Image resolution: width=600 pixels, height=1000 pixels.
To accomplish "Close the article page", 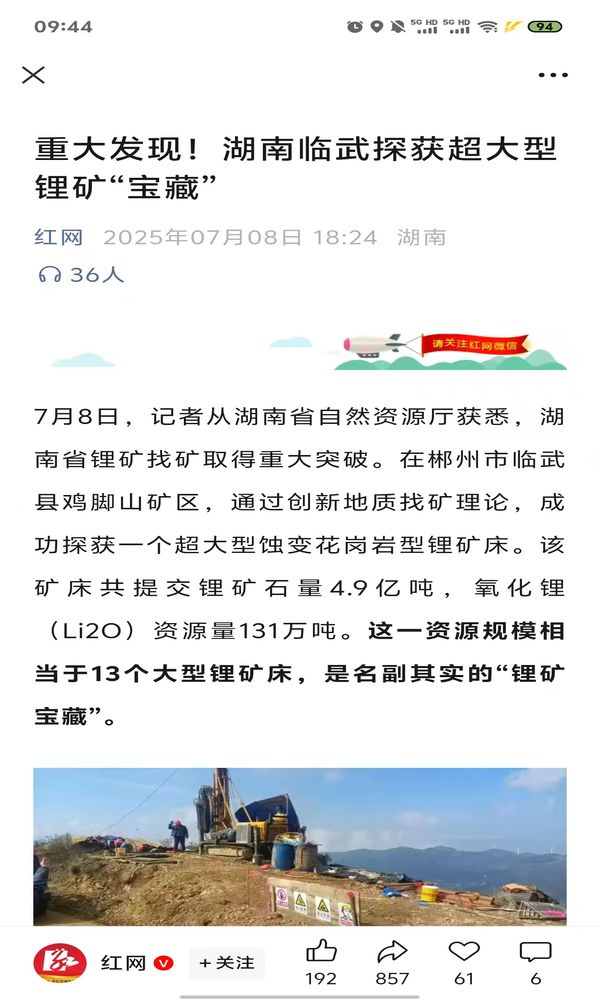I will click(x=34, y=75).
